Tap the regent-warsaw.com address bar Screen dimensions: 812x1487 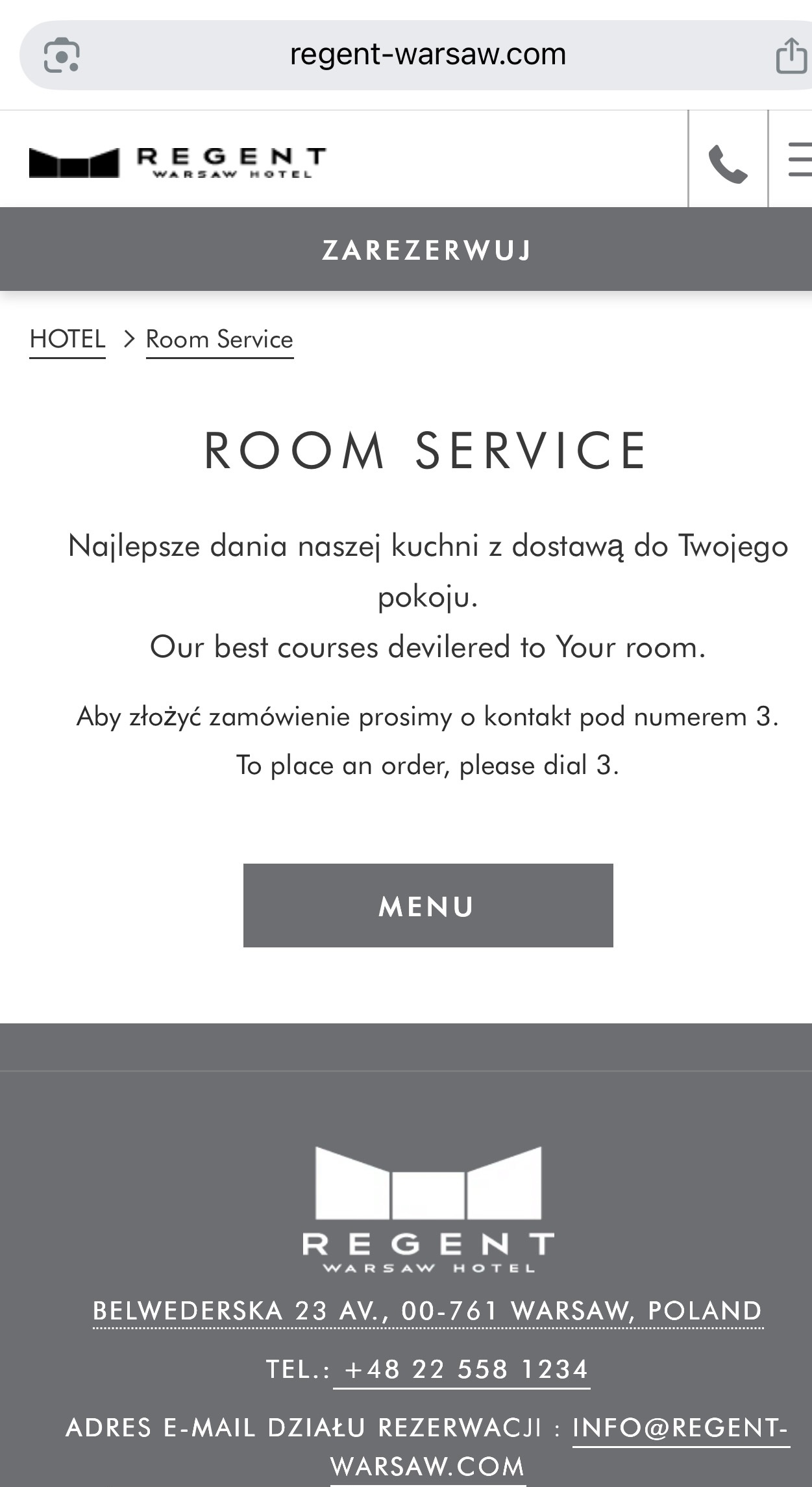coord(428,55)
